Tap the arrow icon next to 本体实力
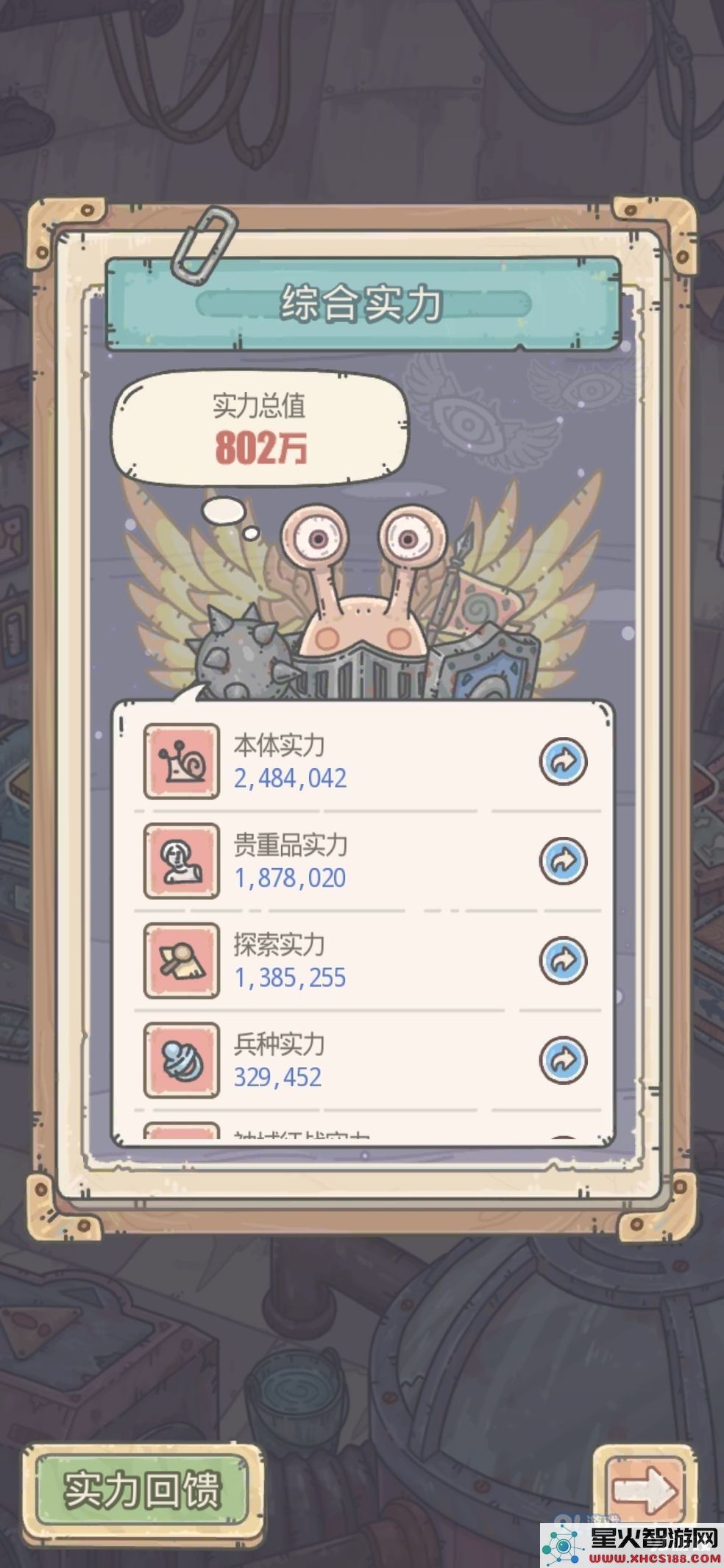The height and width of the screenshot is (1568, 724). click(563, 761)
